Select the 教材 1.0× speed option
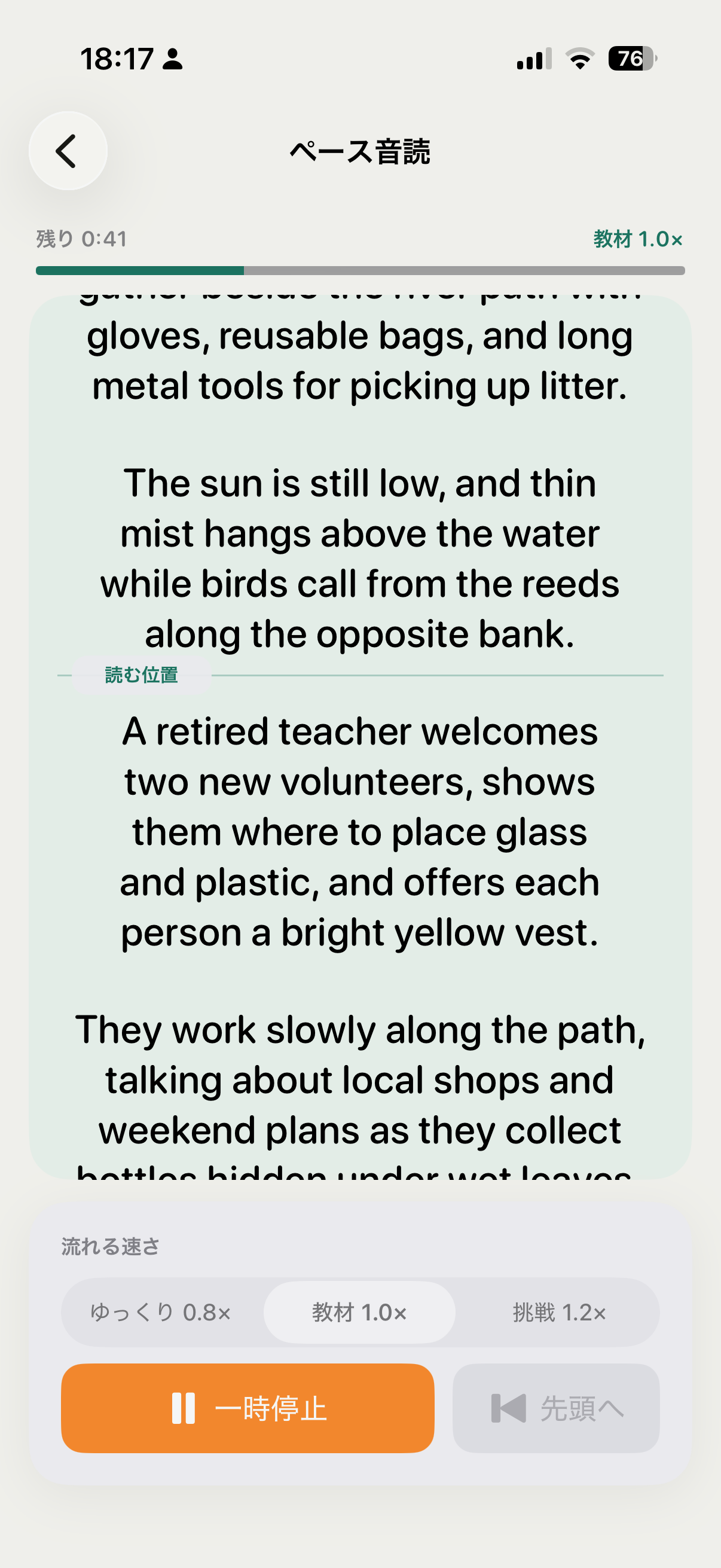721x1568 pixels. point(359,1312)
